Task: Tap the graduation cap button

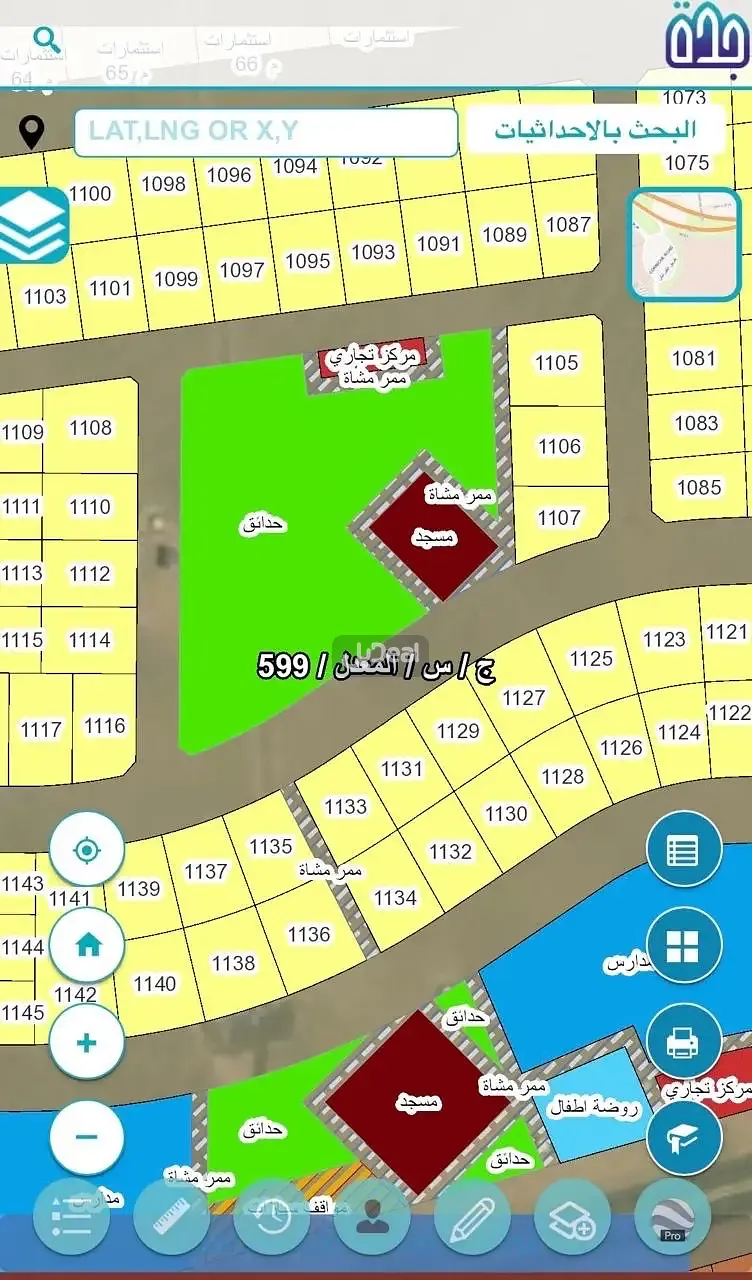Action: pyautogui.click(x=684, y=1136)
